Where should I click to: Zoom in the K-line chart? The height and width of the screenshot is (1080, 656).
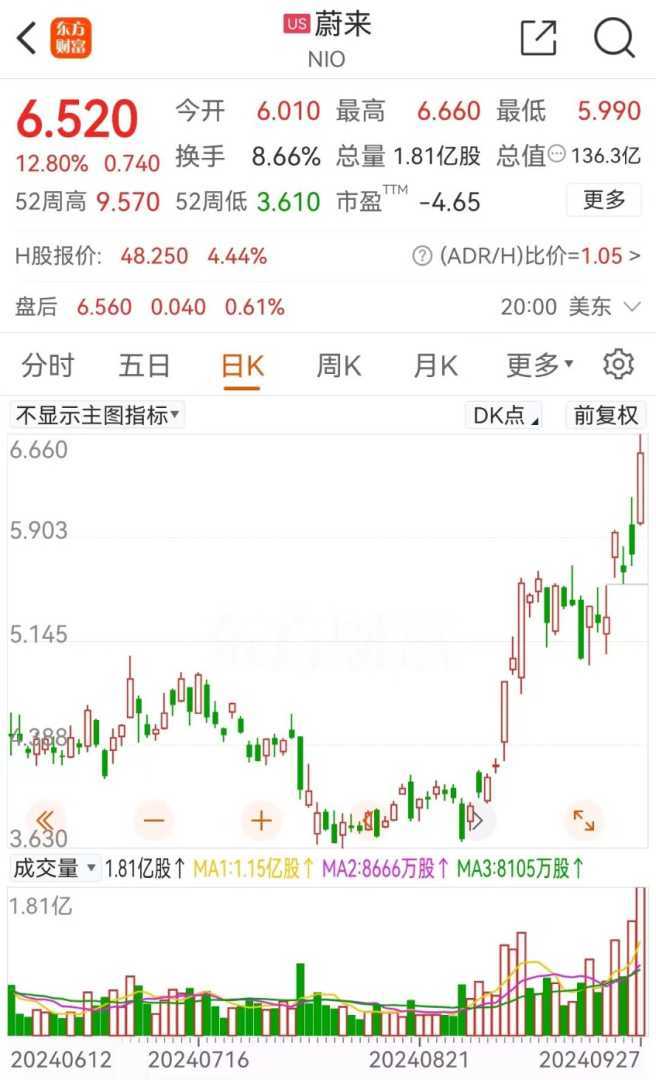pyautogui.click(x=261, y=821)
